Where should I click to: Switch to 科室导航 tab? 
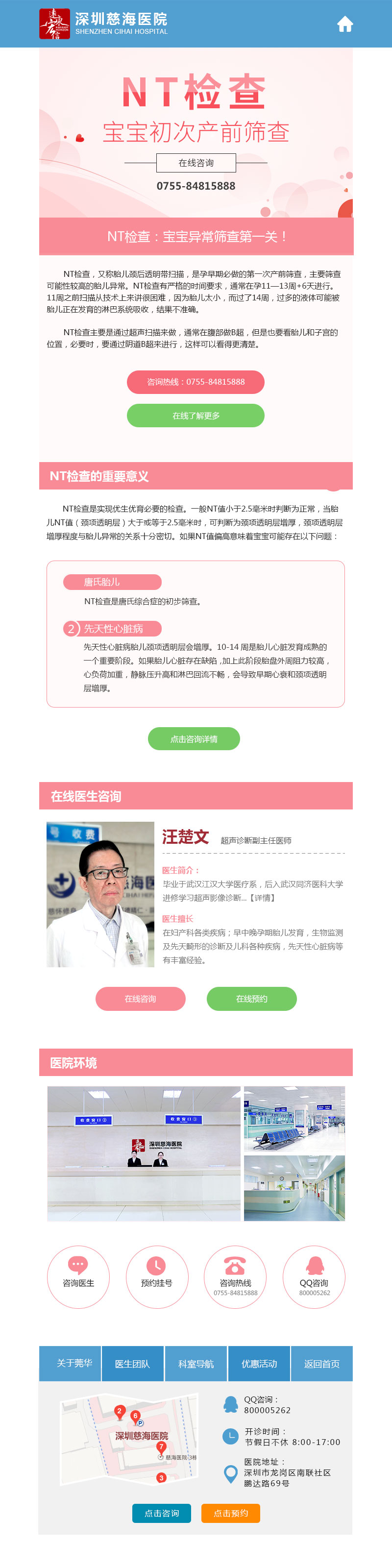click(x=196, y=1364)
